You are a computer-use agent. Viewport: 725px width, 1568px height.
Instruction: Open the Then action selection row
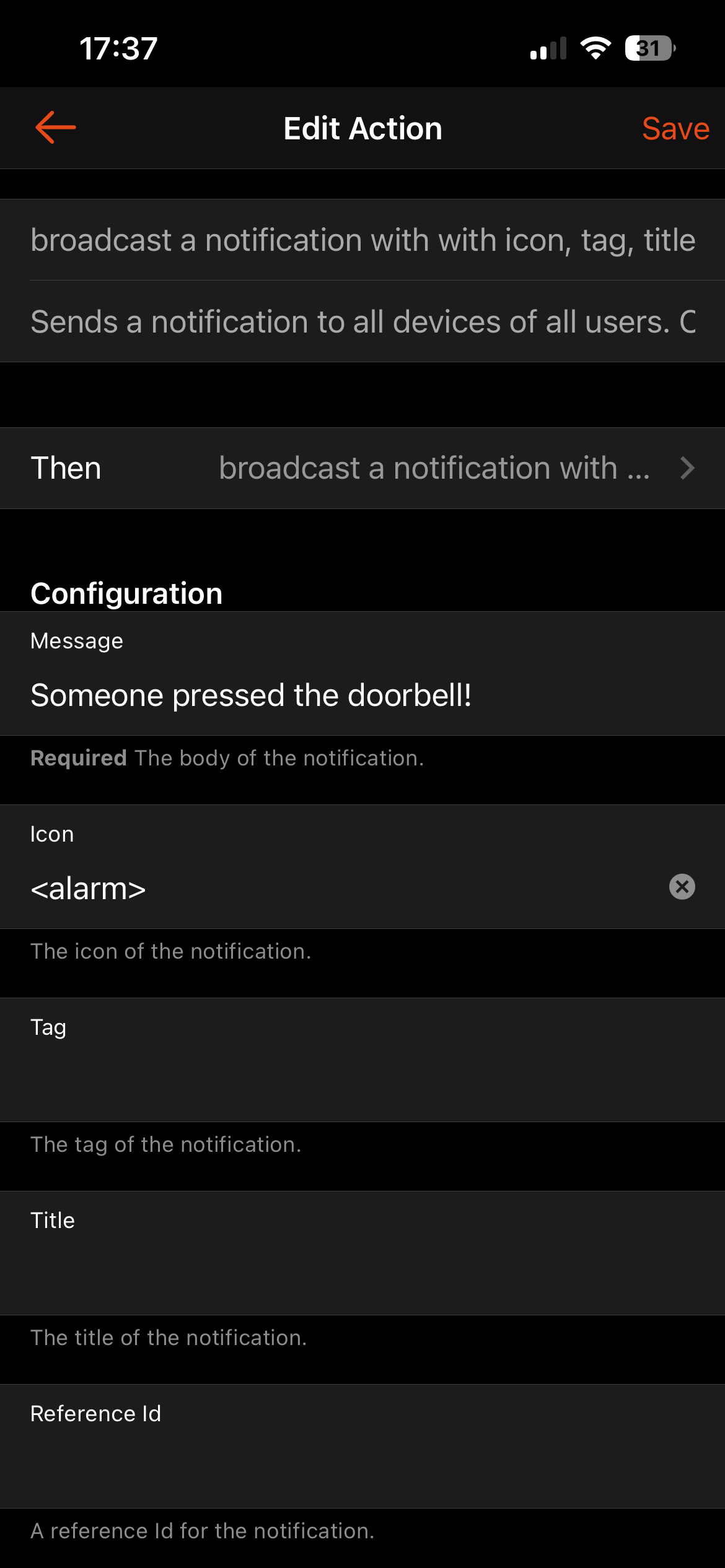(362, 468)
